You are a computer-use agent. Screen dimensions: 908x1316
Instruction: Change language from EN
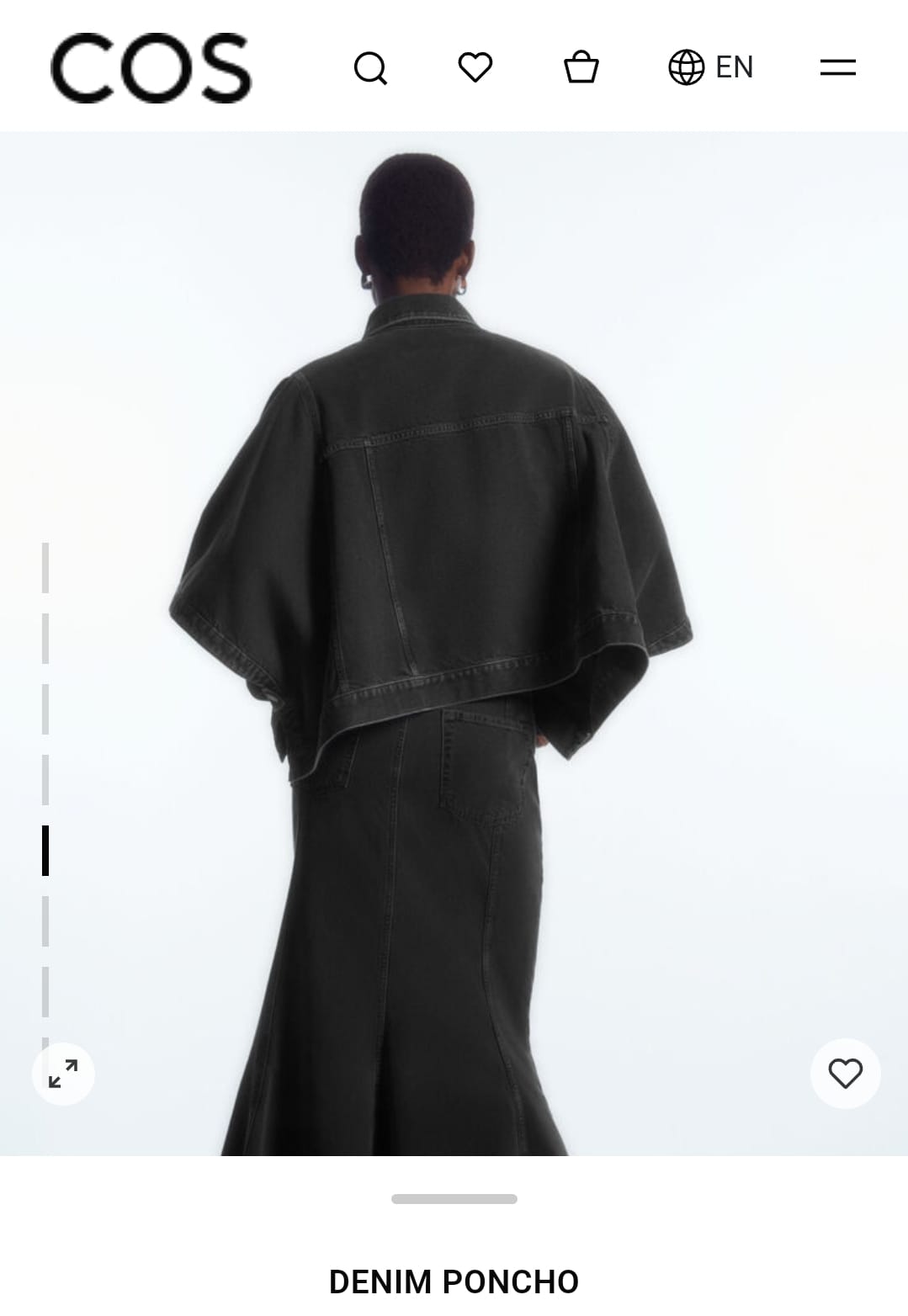[x=711, y=67]
